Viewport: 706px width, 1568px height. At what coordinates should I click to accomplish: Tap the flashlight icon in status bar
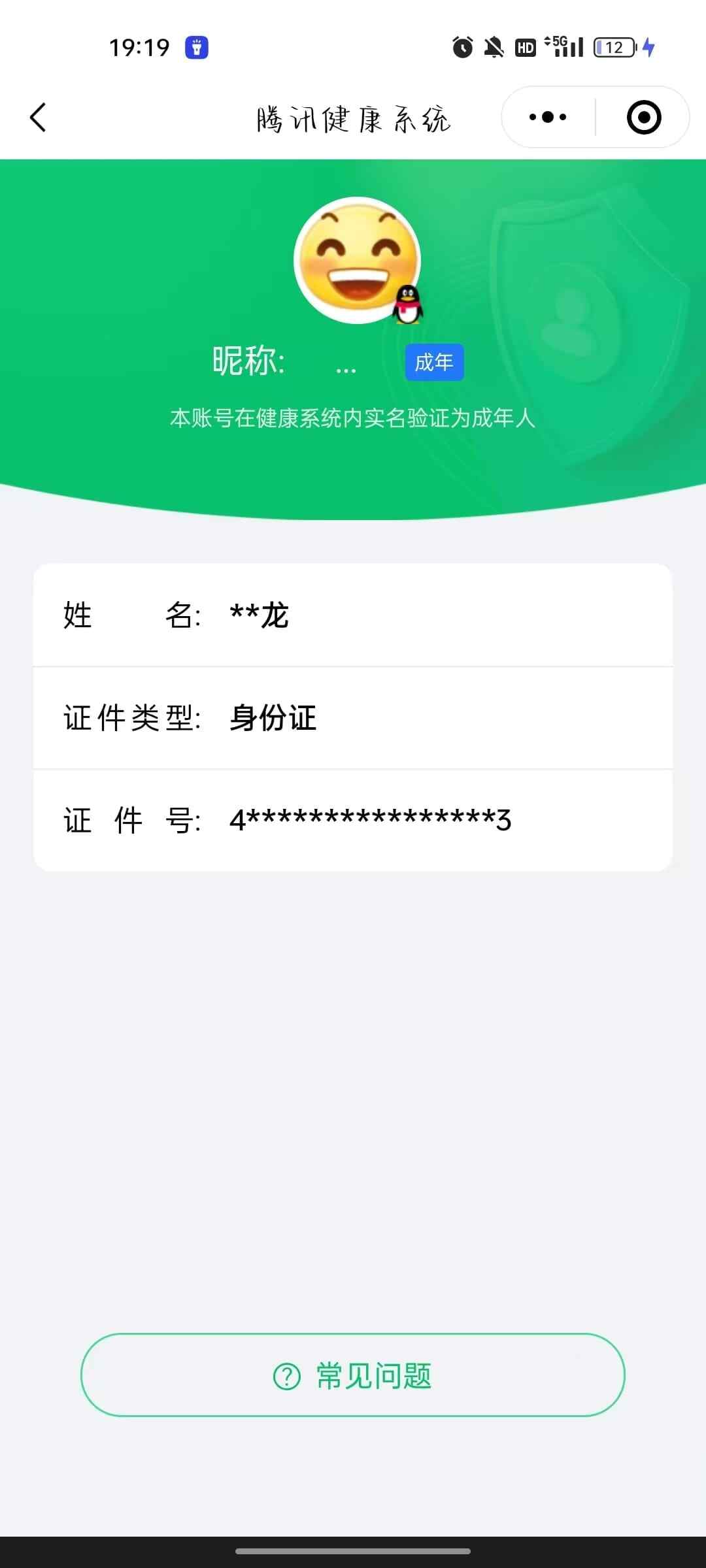[197, 46]
